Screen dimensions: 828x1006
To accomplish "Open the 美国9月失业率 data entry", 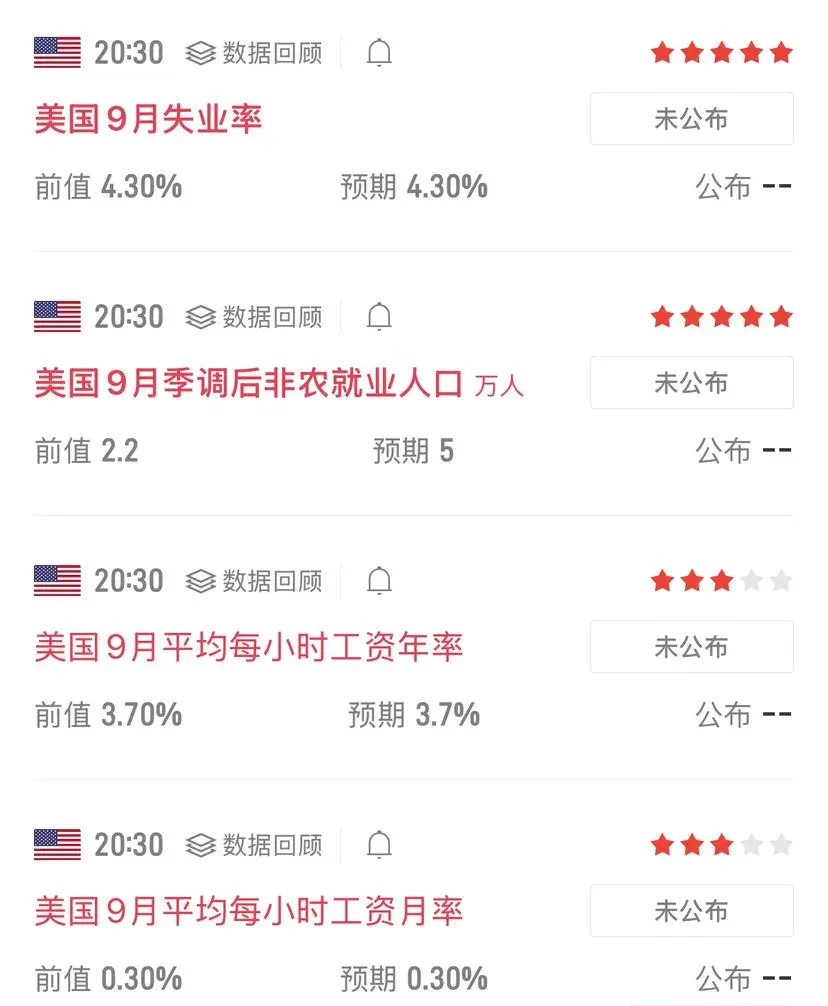I will (x=149, y=120).
